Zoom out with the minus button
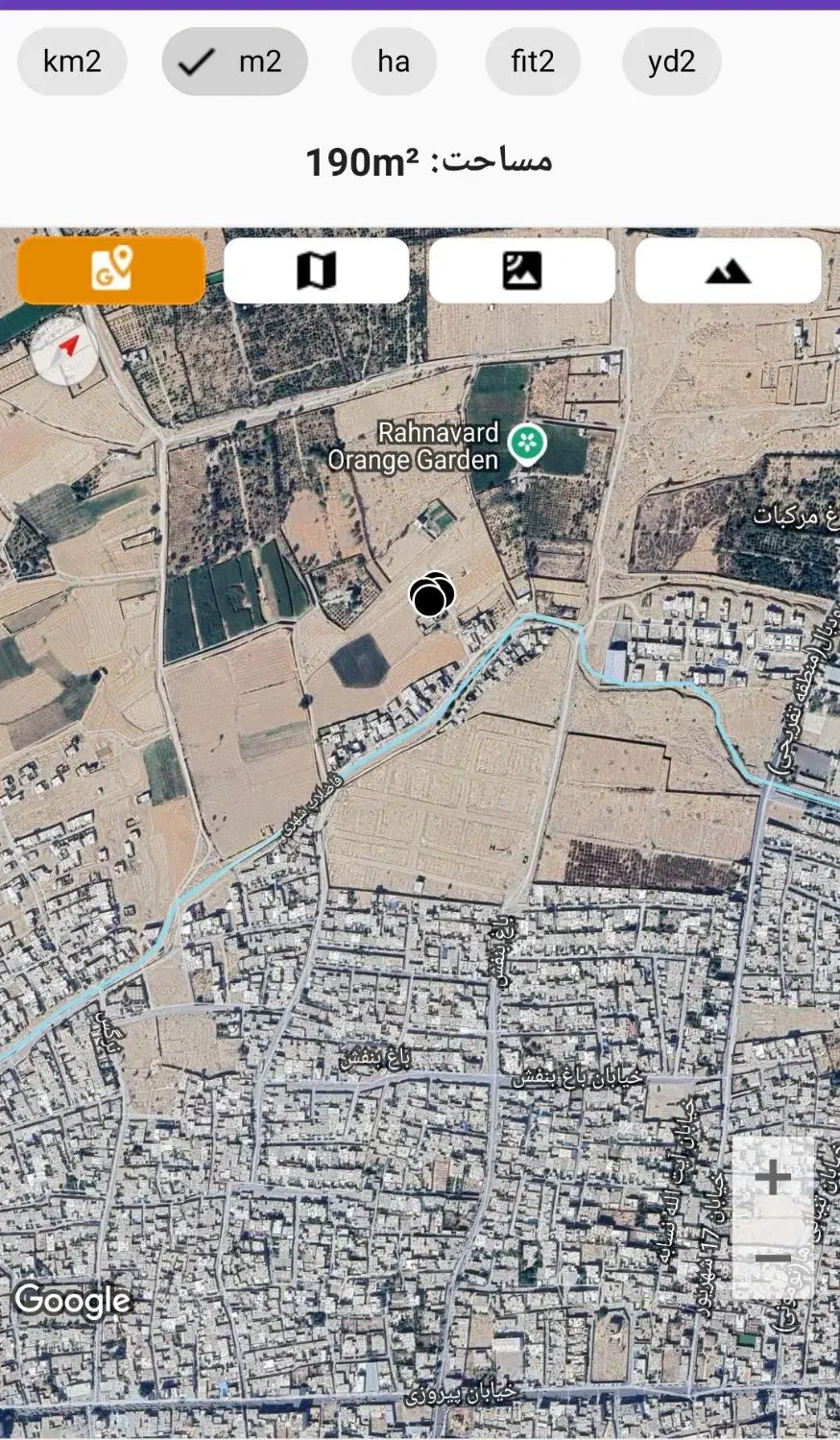The height and width of the screenshot is (1440, 840). 773,1258
